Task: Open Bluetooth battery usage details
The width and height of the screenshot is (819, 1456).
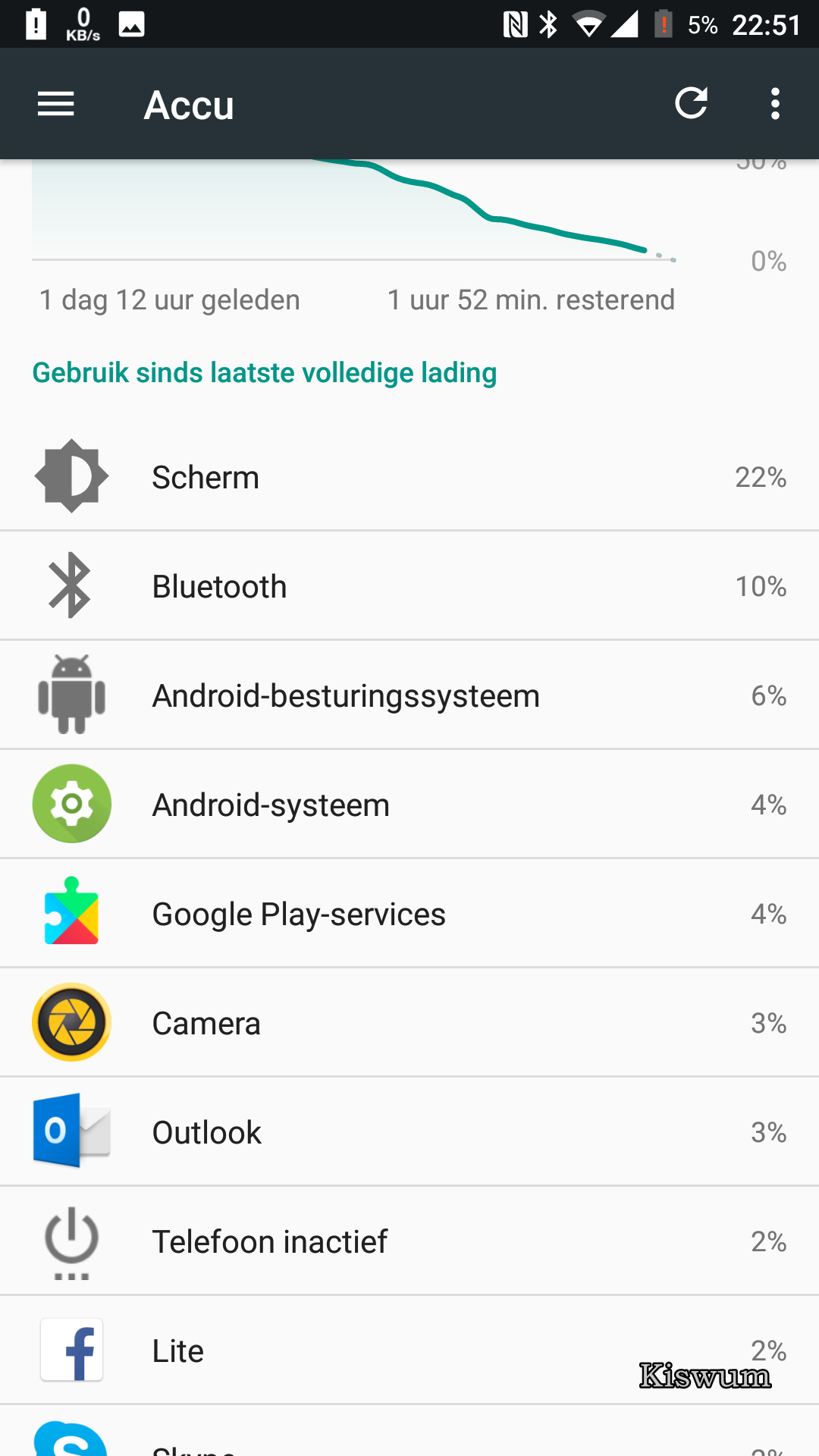Action: [x=409, y=586]
